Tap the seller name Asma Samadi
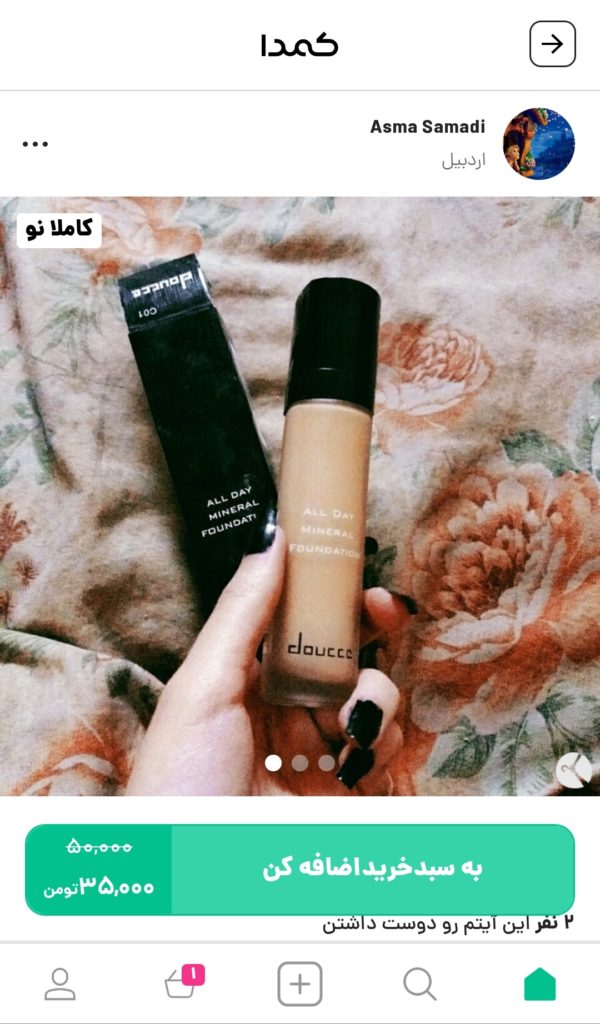The height and width of the screenshot is (1024, 600). [x=427, y=127]
